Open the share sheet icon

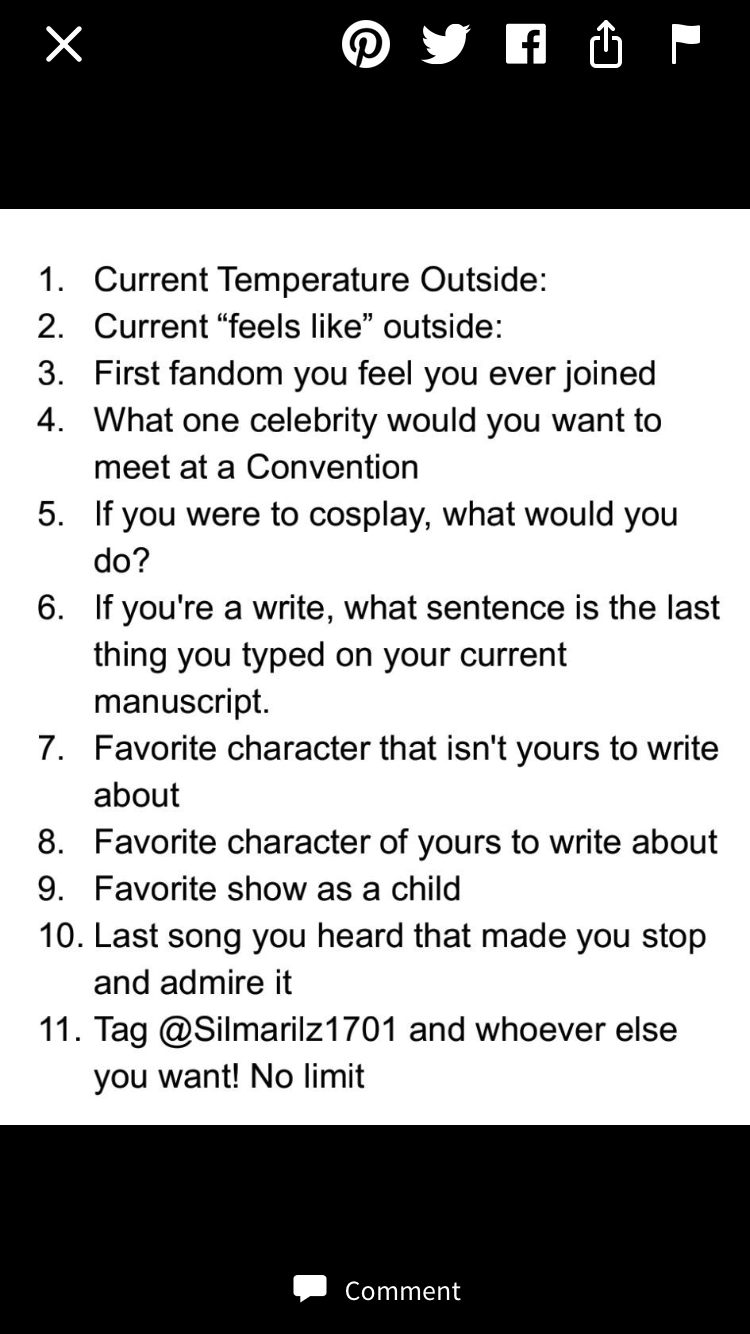[x=606, y=45]
